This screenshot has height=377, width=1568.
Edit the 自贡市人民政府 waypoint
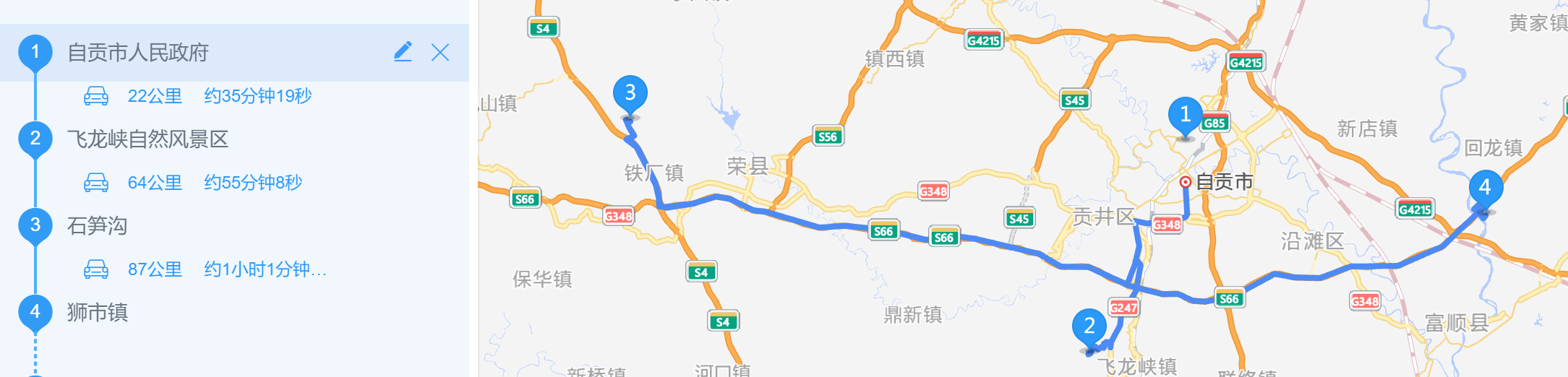click(x=403, y=52)
